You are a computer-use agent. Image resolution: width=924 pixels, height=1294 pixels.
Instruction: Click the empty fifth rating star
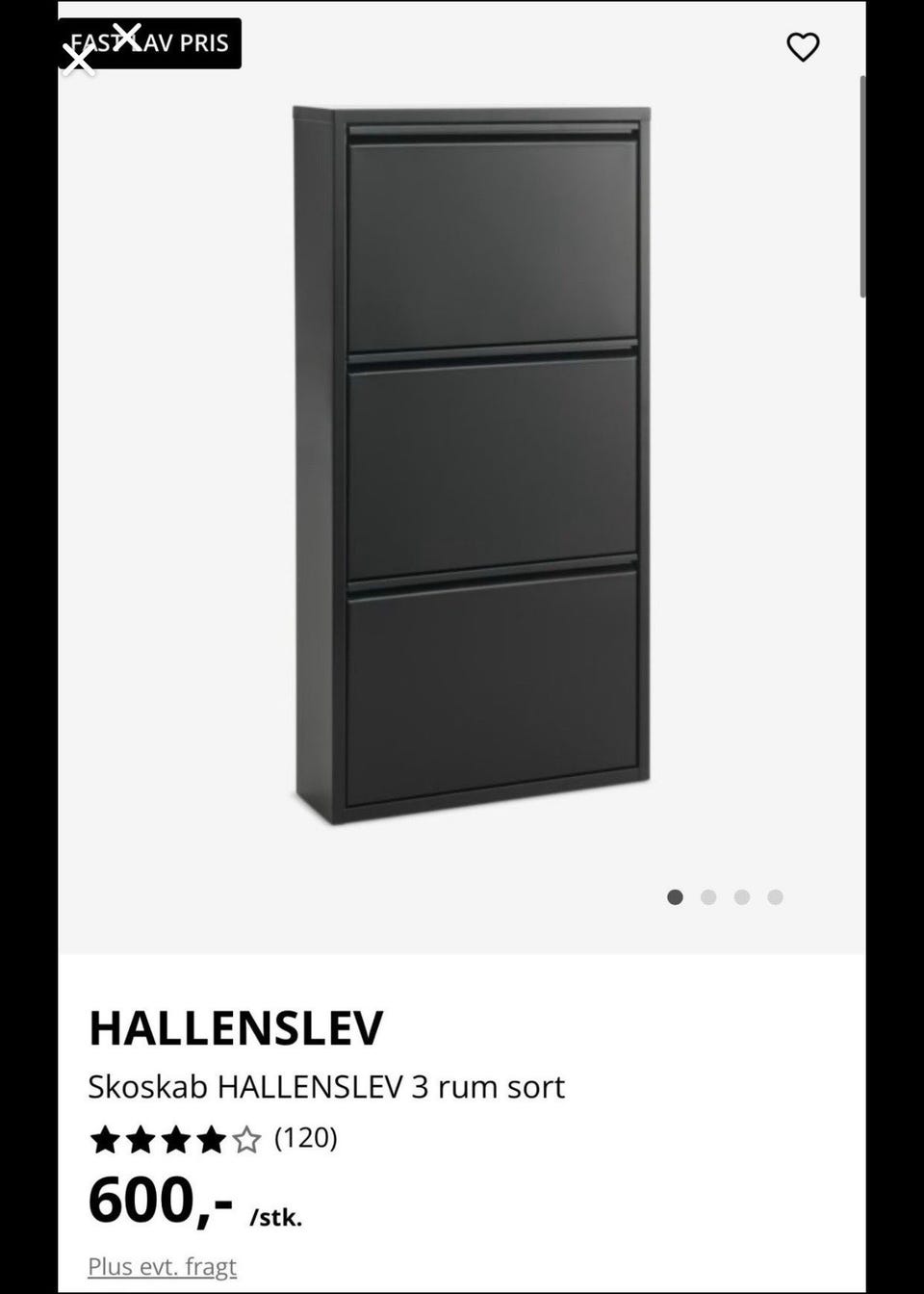click(248, 1139)
